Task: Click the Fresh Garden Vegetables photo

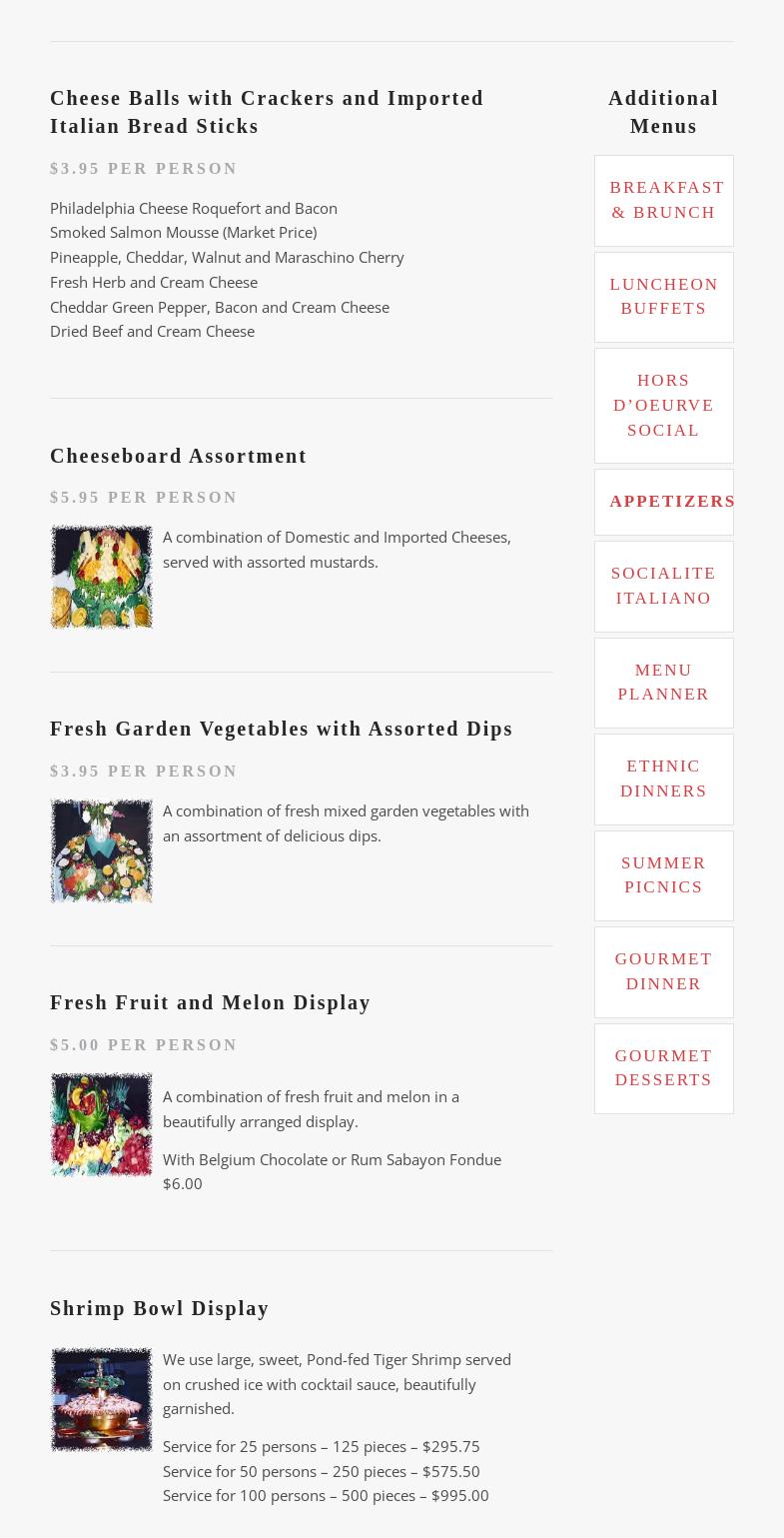Action: pyautogui.click(x=101, y=850)
